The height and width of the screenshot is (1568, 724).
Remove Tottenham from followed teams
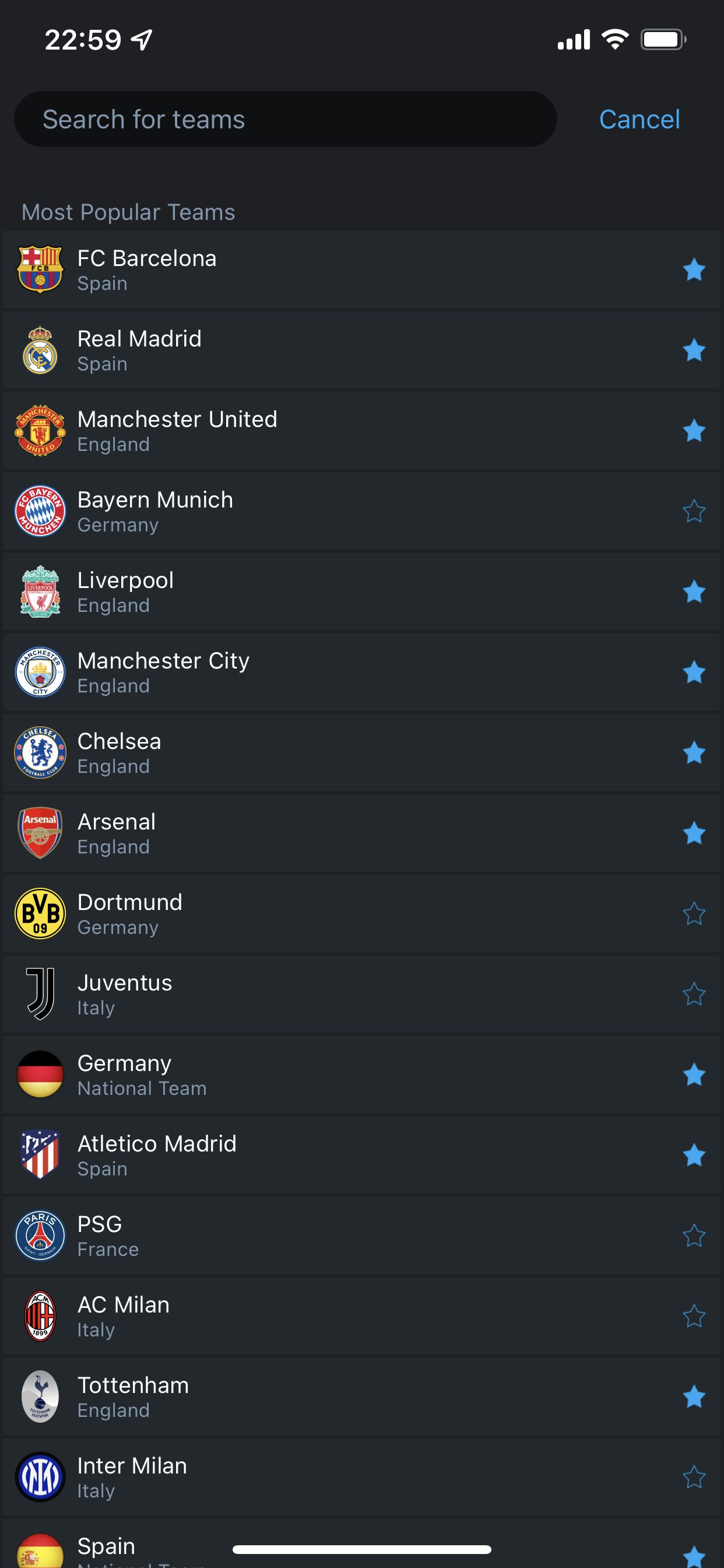click(694, 1396)
